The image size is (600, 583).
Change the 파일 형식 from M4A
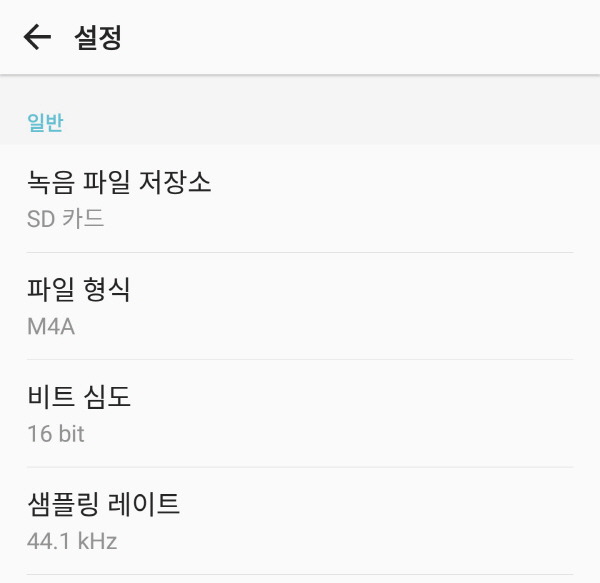coord(300,306)
